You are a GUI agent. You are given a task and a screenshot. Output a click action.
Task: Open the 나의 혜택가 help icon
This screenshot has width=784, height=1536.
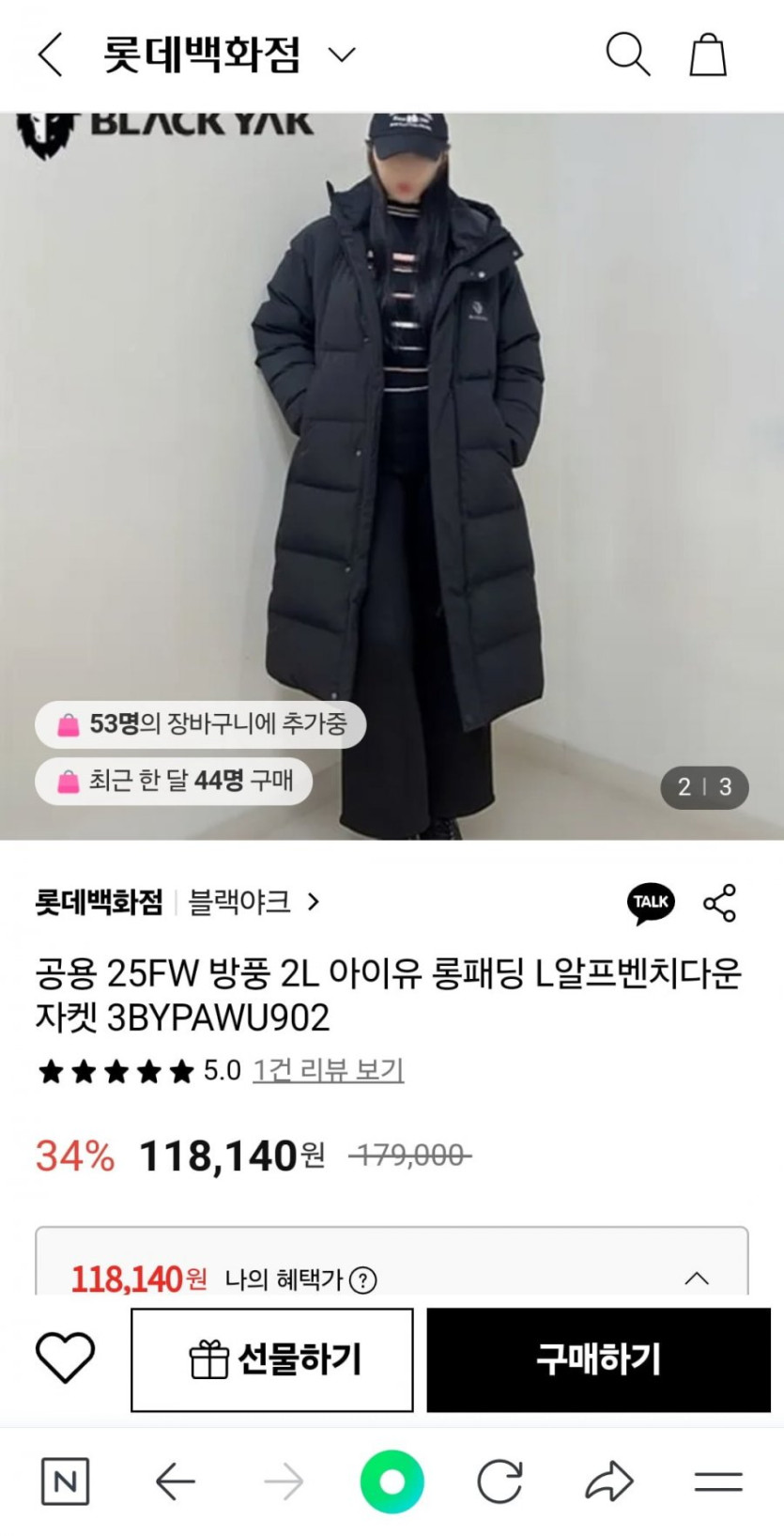pyautogui.click(x=362, y=1280)
